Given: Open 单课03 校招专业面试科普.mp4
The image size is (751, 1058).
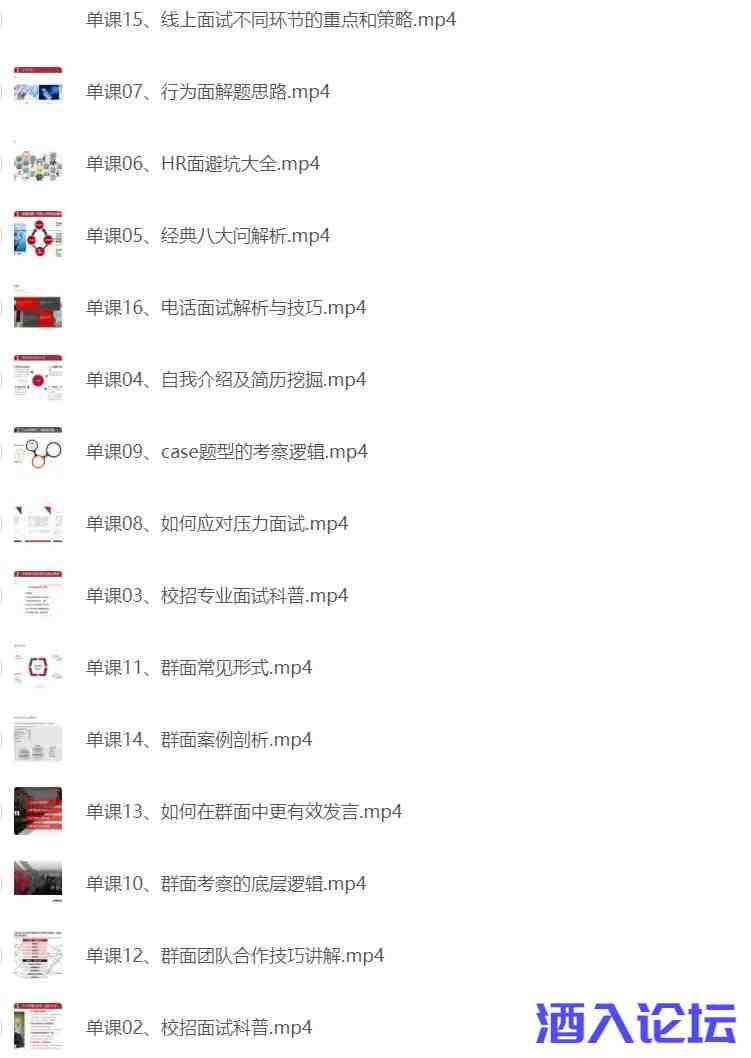Looking at the screenshot, I should (216, 595).
